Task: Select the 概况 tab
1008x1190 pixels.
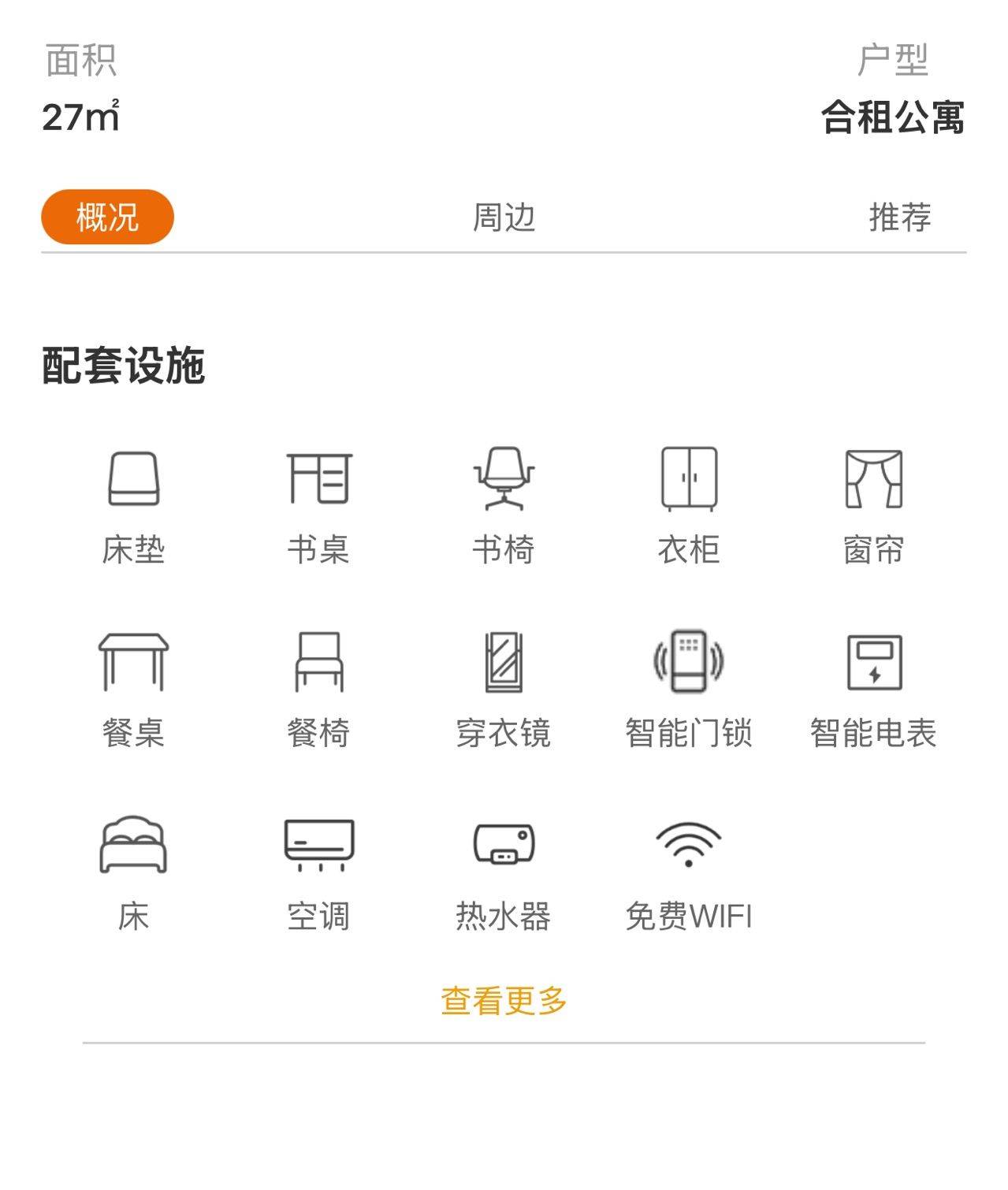Action: 107,217
